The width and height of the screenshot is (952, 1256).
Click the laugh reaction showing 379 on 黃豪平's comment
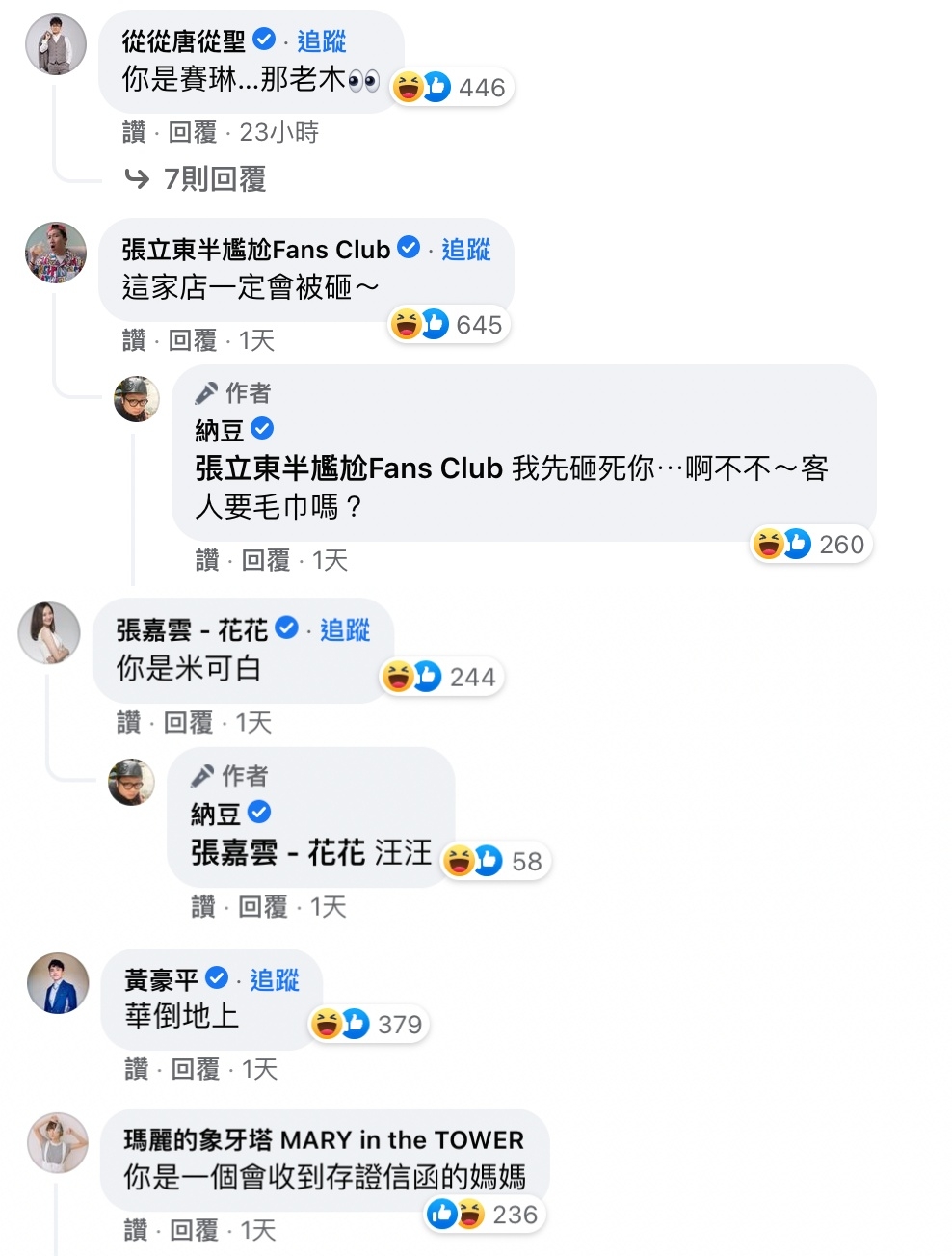[327, 1024]
